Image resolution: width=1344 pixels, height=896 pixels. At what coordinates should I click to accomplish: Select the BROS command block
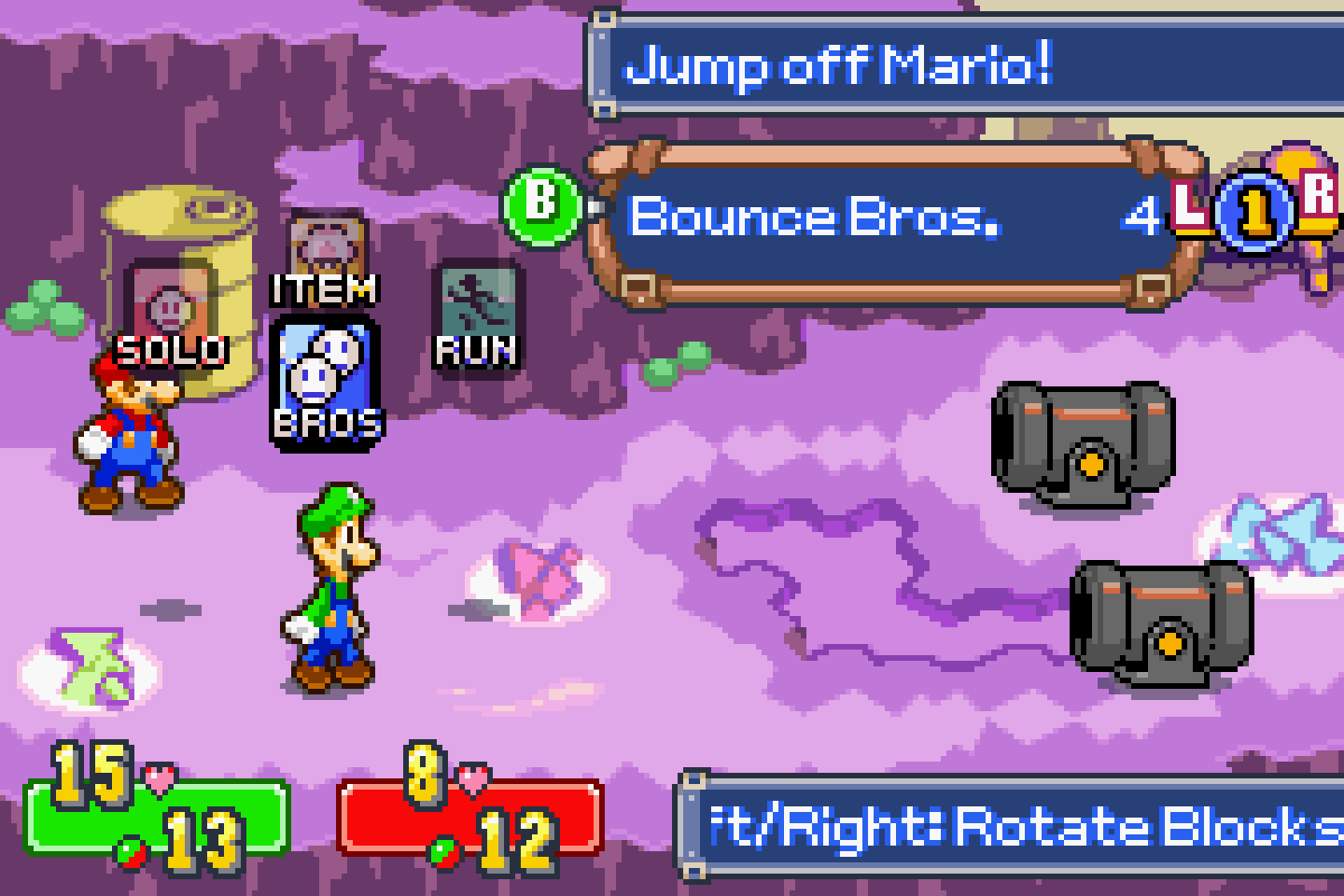pos(325,383)
